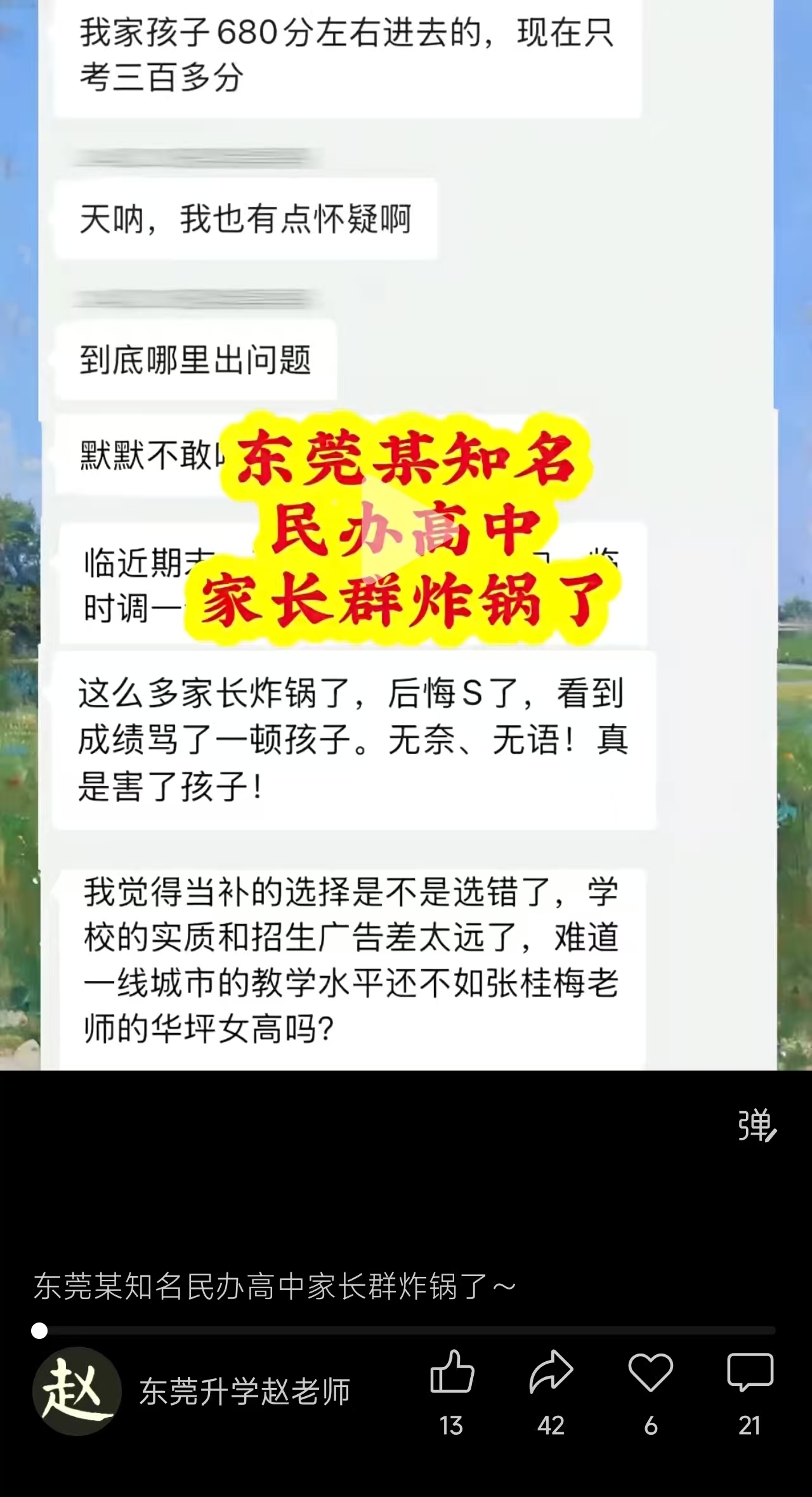This screenshot has width=812, height=1497.
Task: Tap the video progress bar
Action: [x=406, y=1331]
